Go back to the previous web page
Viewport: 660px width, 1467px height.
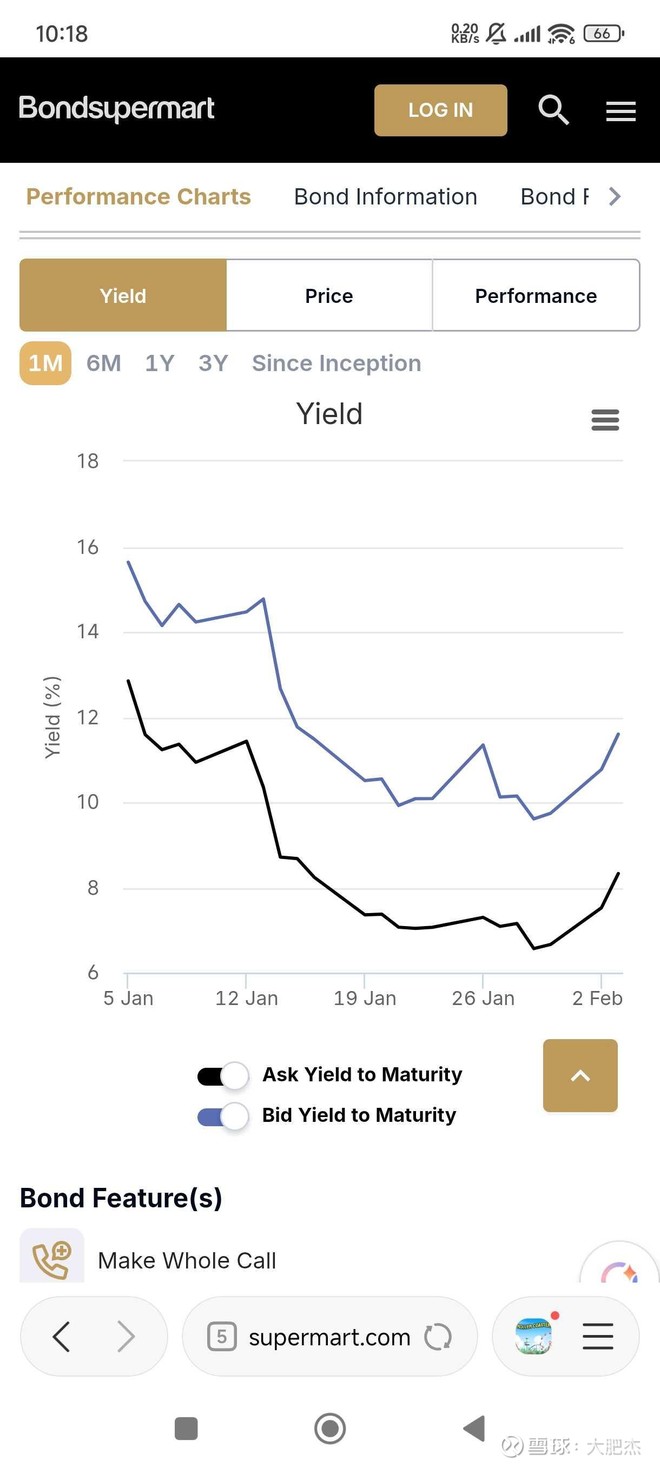pyautogui.click(x=61, y=1337)
